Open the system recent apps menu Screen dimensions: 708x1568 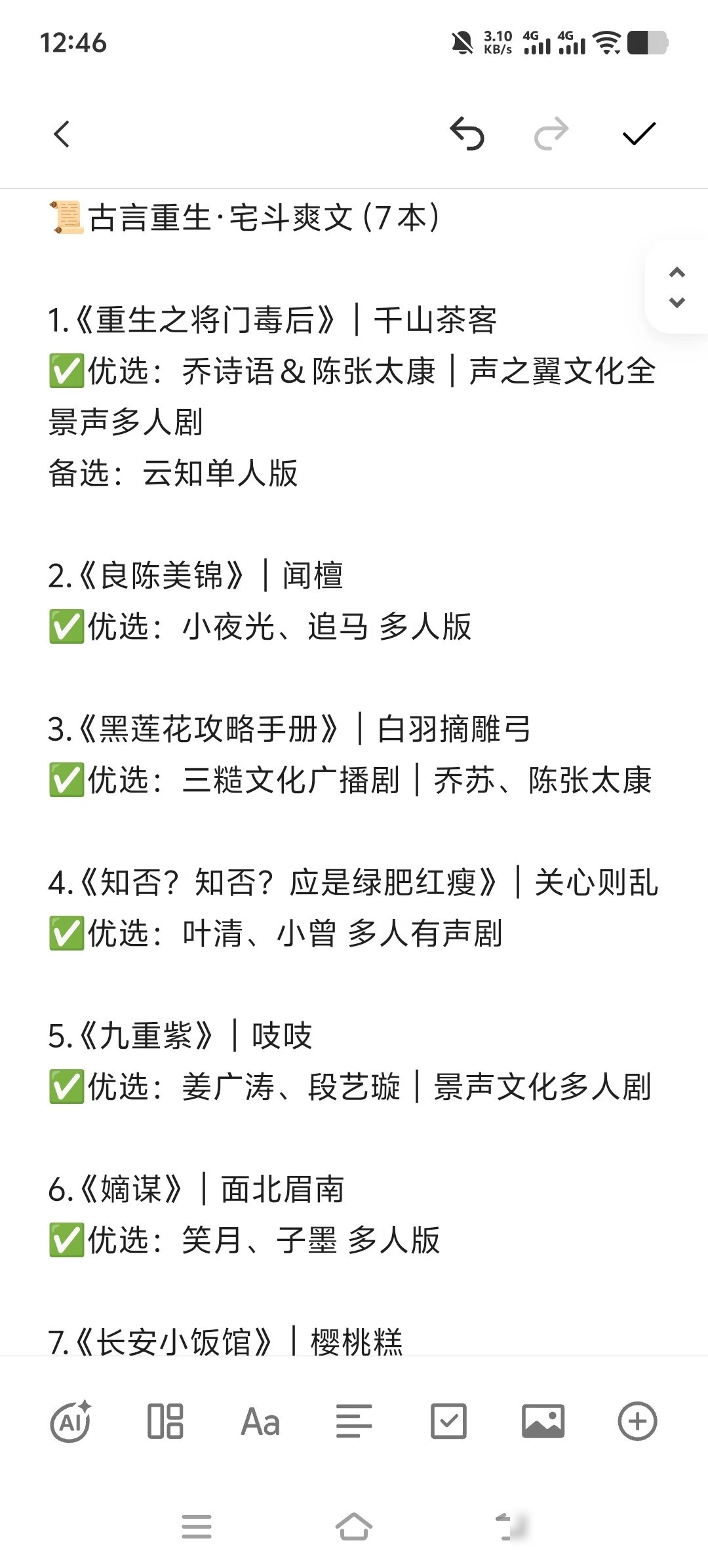pyautogui.click(x=197, y=1527)
